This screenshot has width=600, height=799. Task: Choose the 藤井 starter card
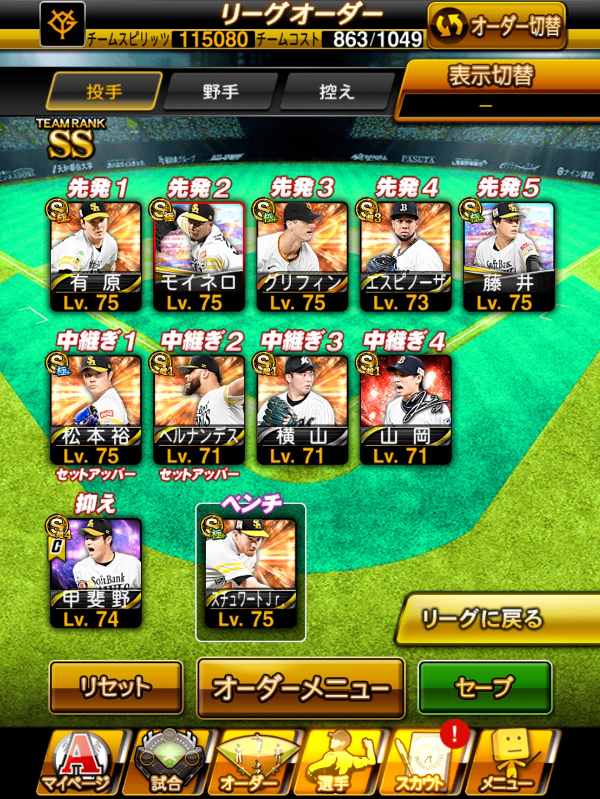[509, 256]
